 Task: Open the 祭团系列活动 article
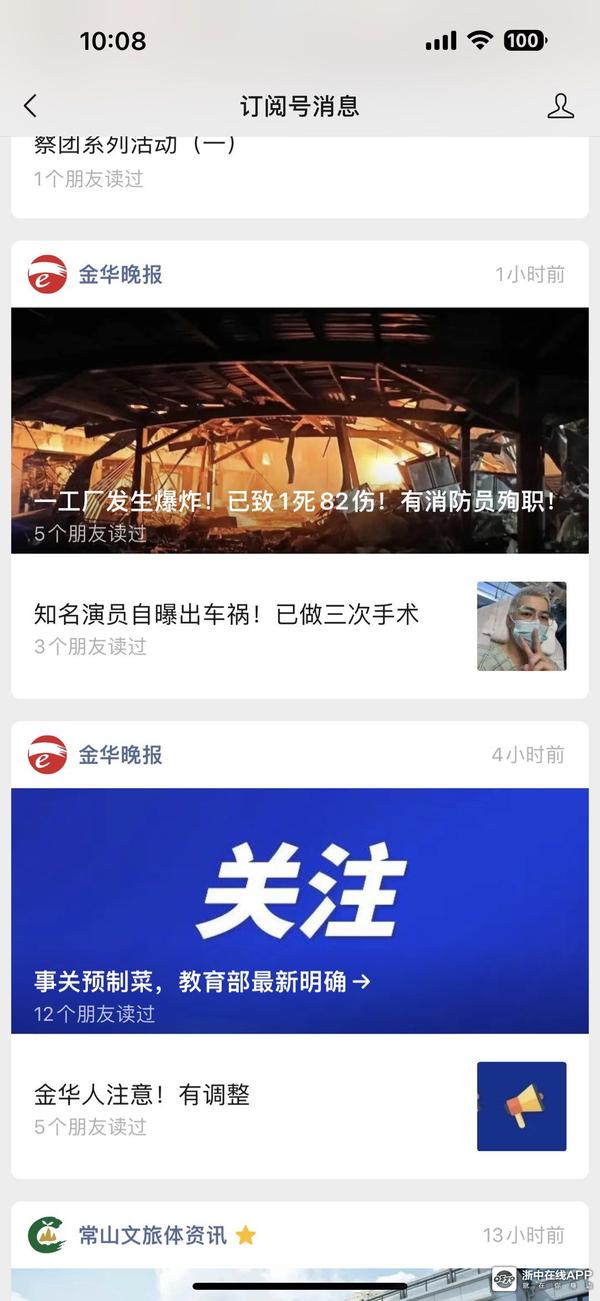[x=135, y=145]
